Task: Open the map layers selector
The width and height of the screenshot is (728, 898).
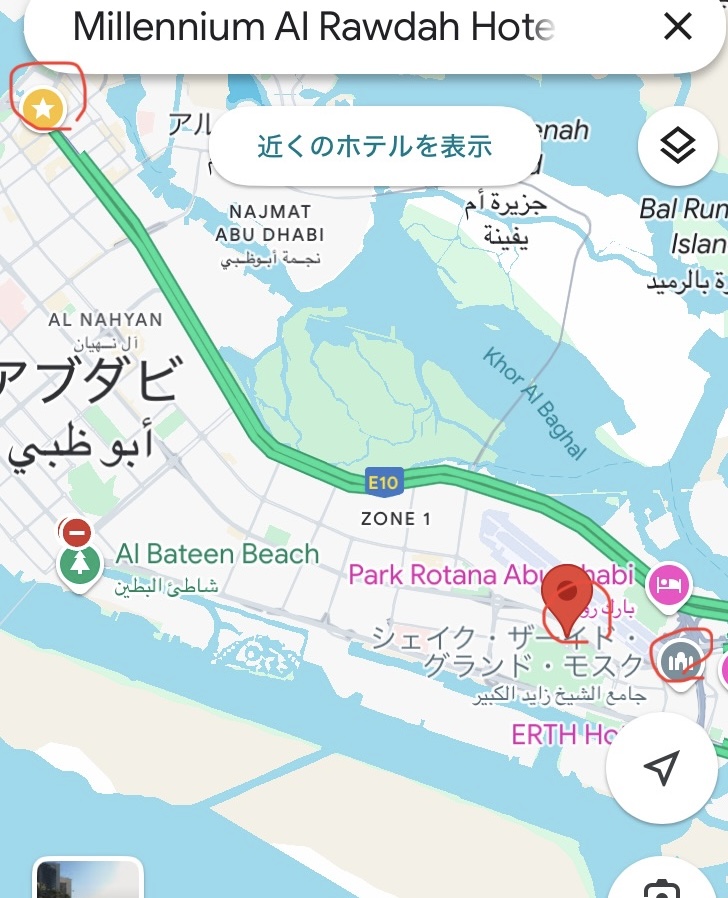Action: click(677, 148)
